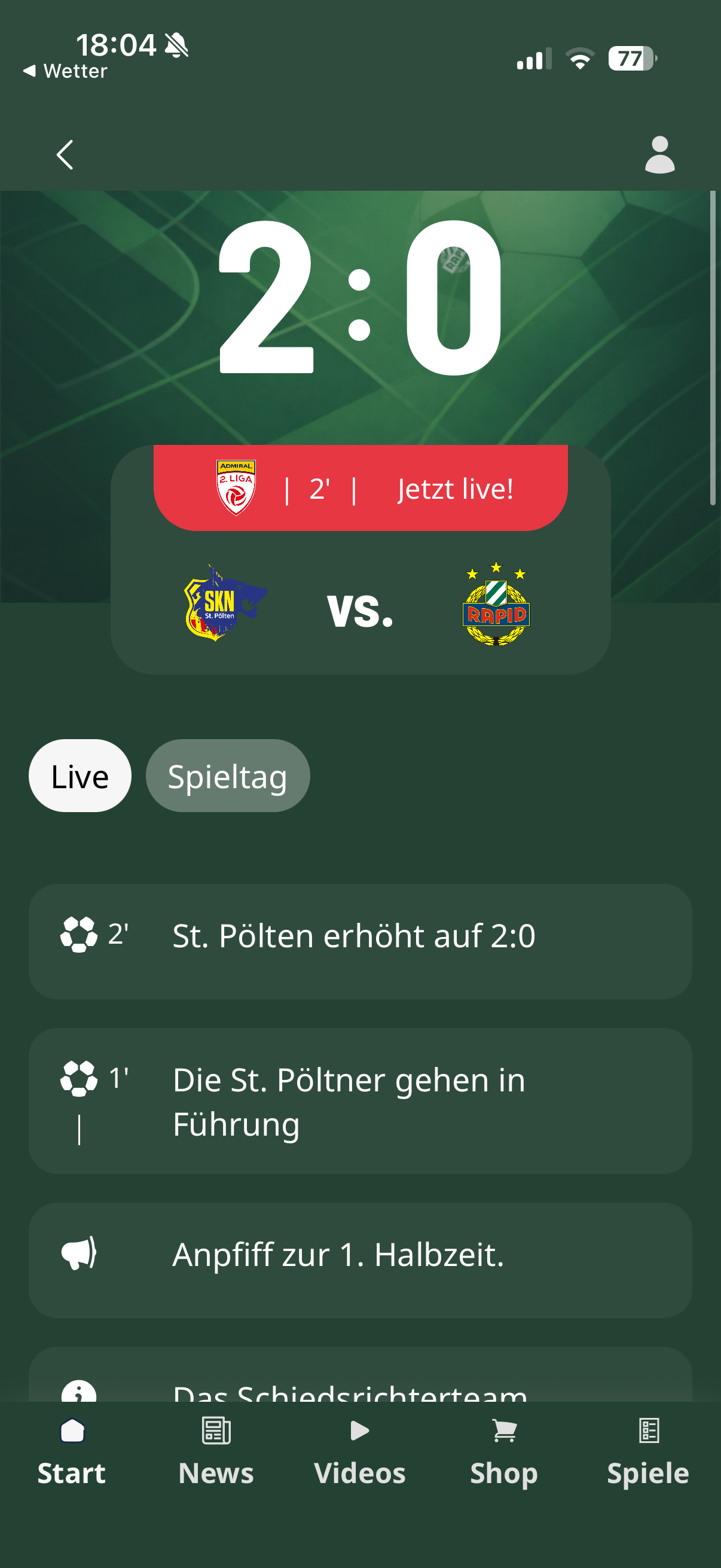
Task: Switch to the Spieltag tab
Action: tap(228, 776)
